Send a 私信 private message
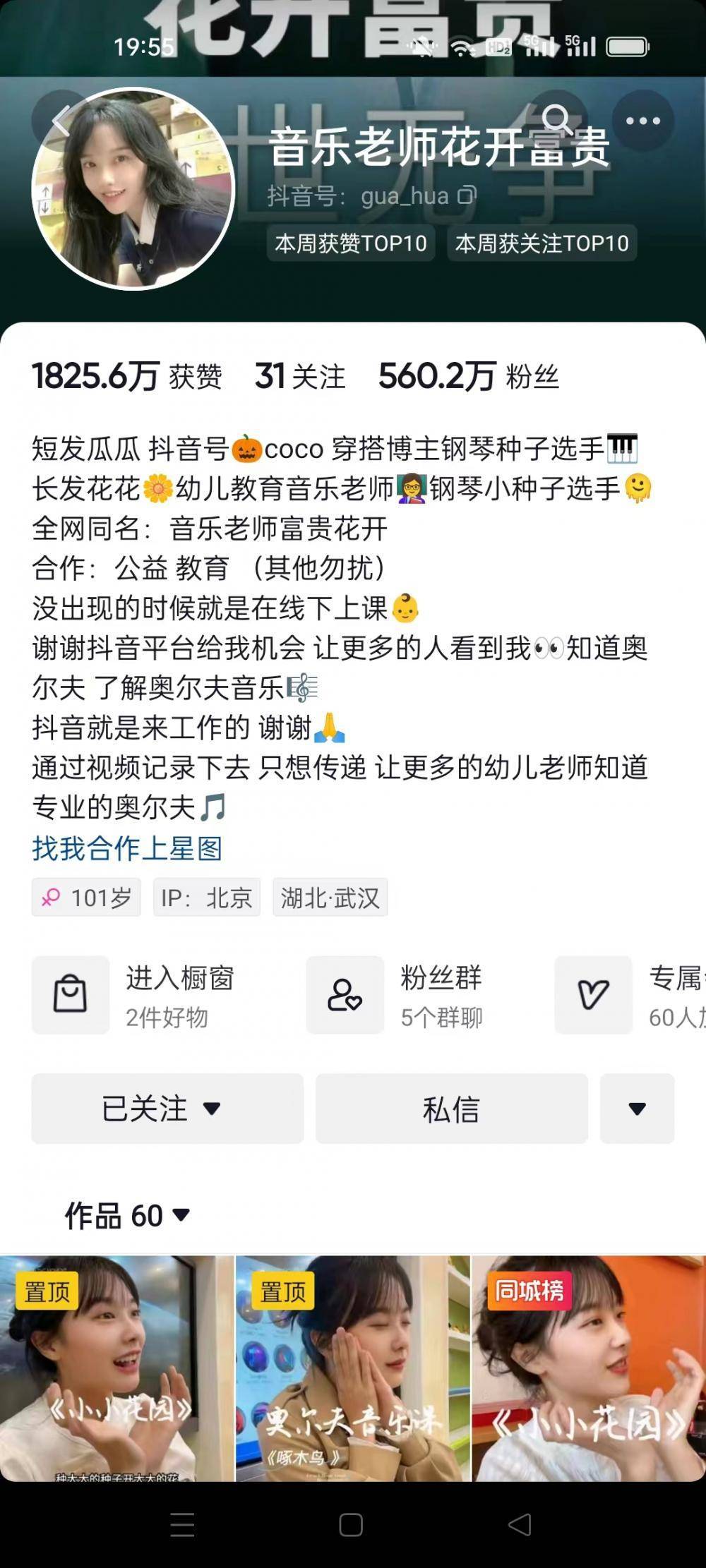706x1568 pixels. coord(451,1109)
